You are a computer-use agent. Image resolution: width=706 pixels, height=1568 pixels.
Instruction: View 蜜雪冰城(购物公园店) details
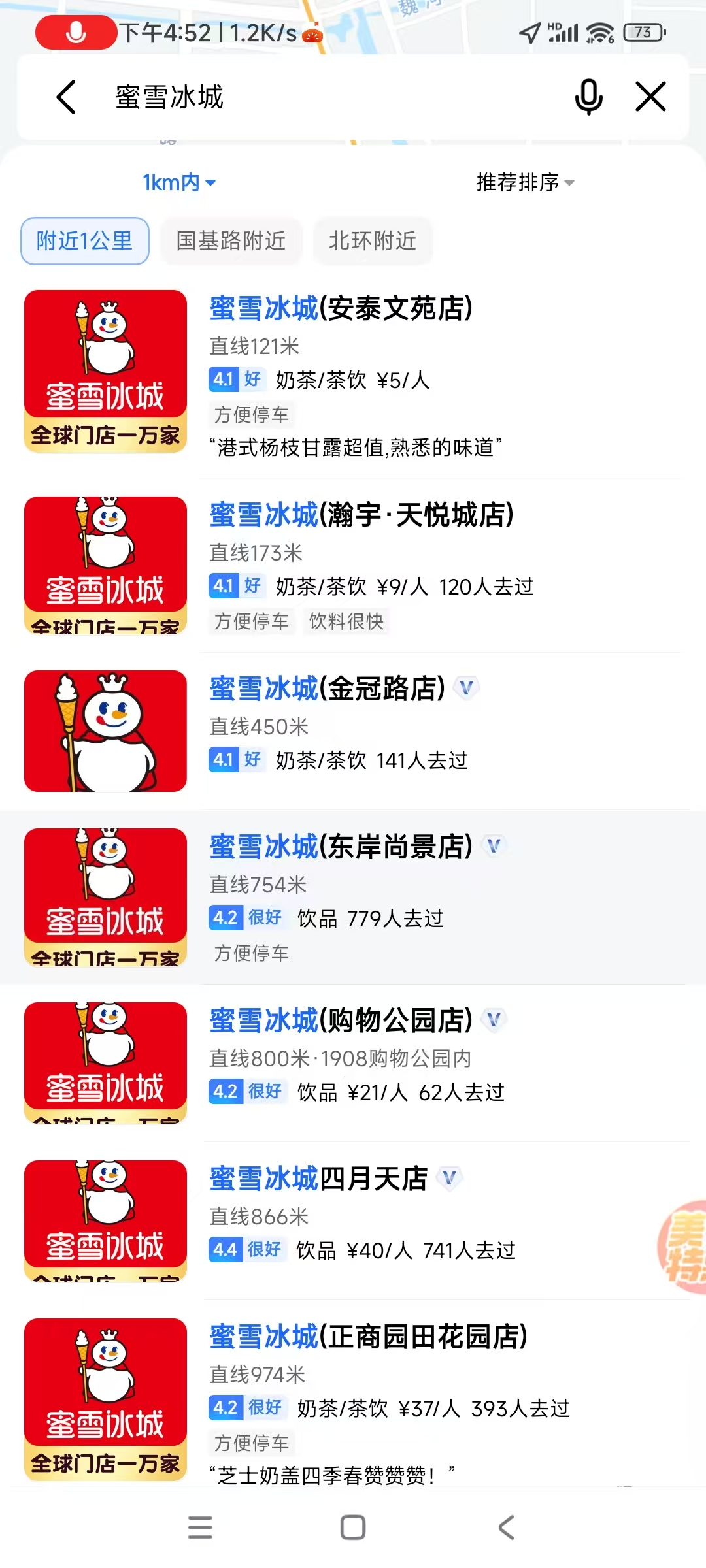coord(353,1063)
